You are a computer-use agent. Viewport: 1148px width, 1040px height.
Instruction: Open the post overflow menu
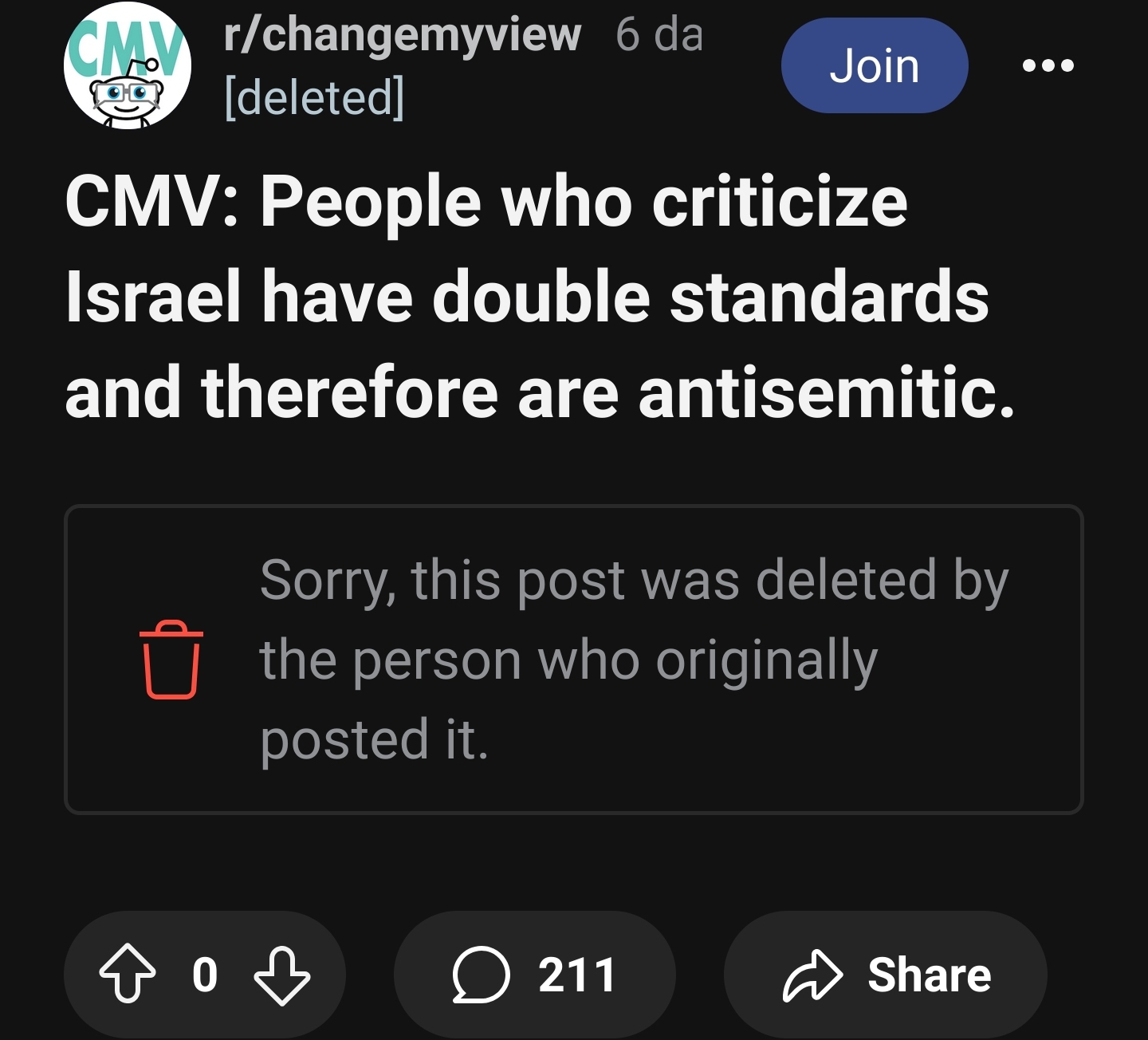[1048, 65]
